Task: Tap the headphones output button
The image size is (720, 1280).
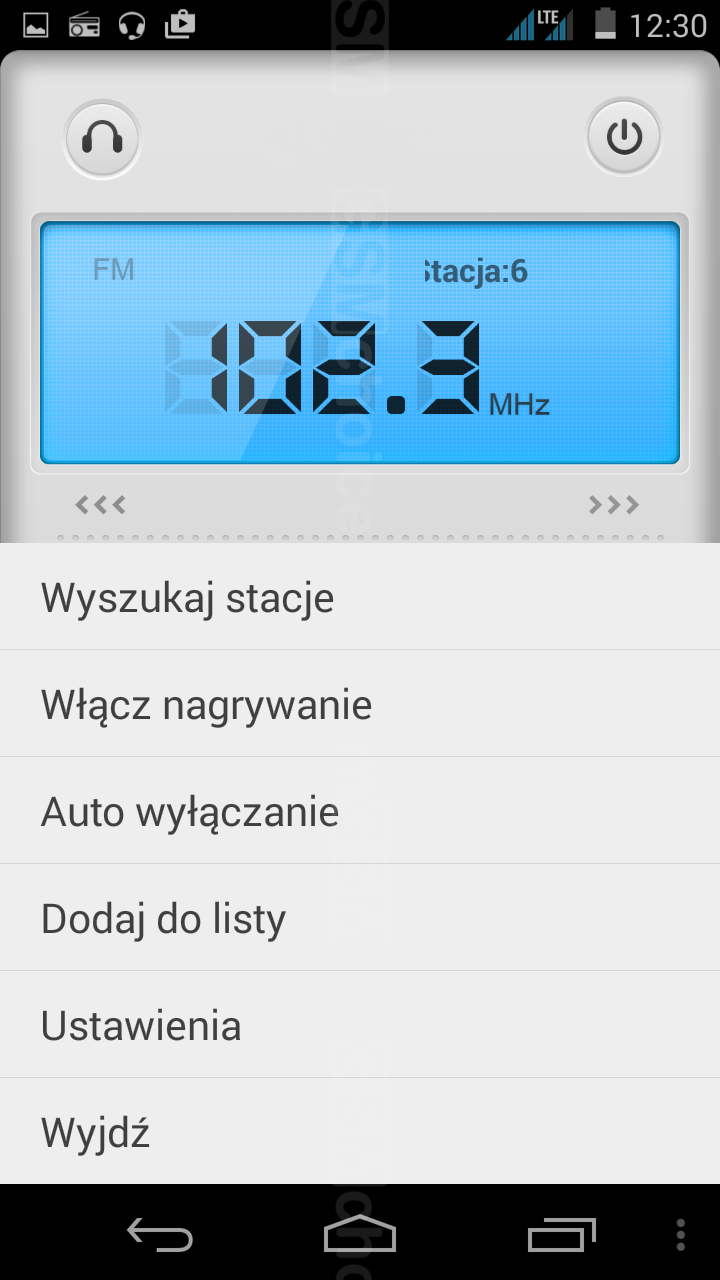Action: (102, 138)
